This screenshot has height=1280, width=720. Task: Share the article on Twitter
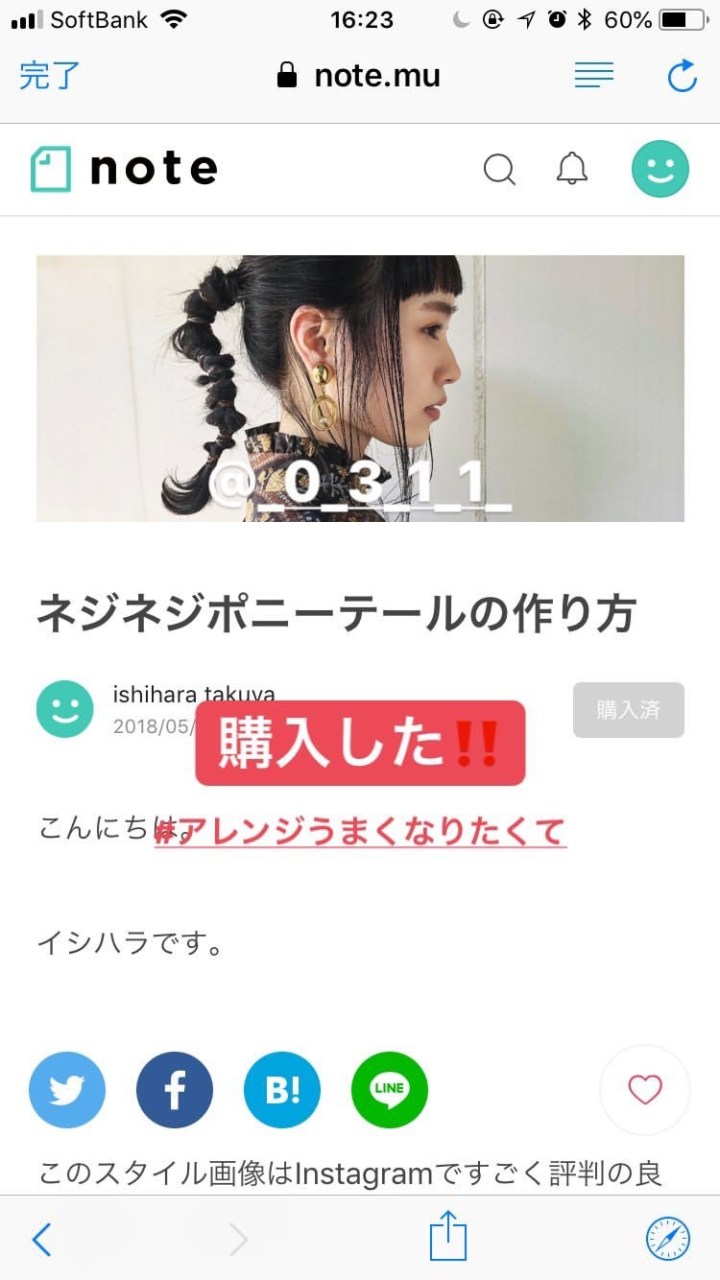(67, 1090)
